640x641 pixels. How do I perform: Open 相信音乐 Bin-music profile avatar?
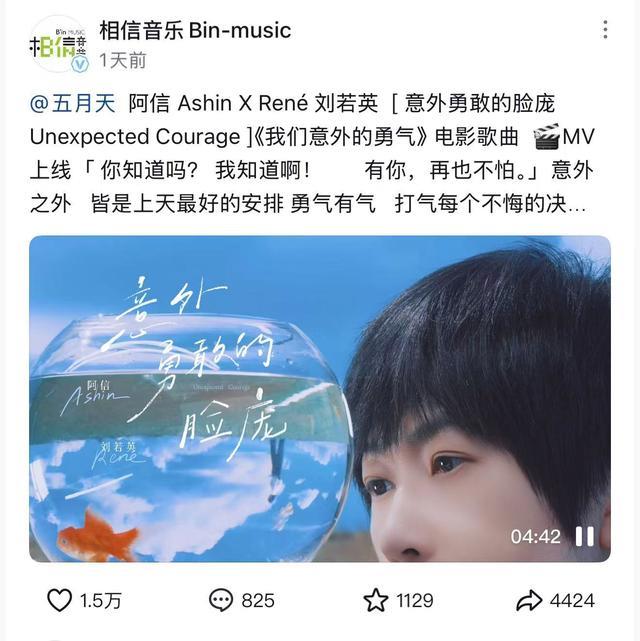coord(57,44)
